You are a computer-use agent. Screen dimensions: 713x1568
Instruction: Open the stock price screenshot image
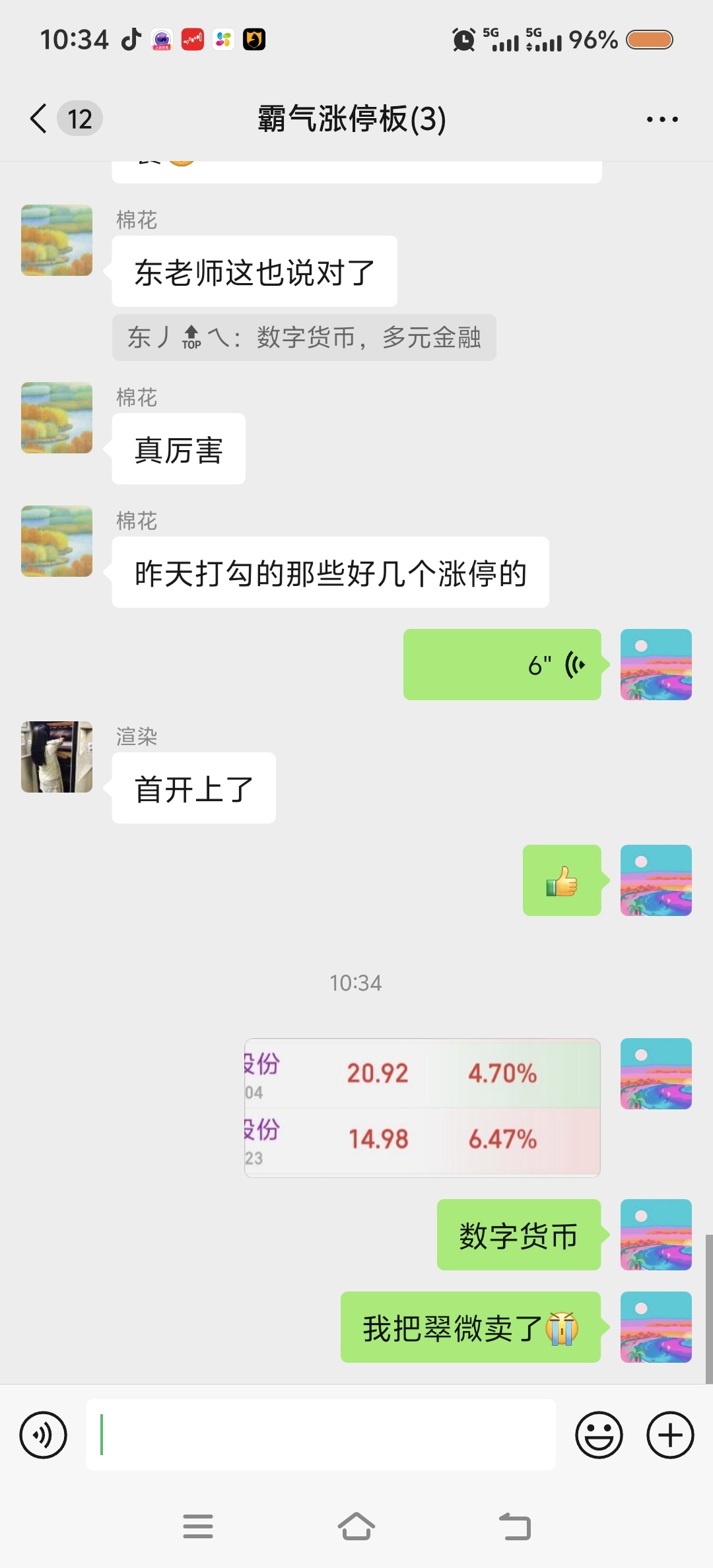click(422, 1107)
